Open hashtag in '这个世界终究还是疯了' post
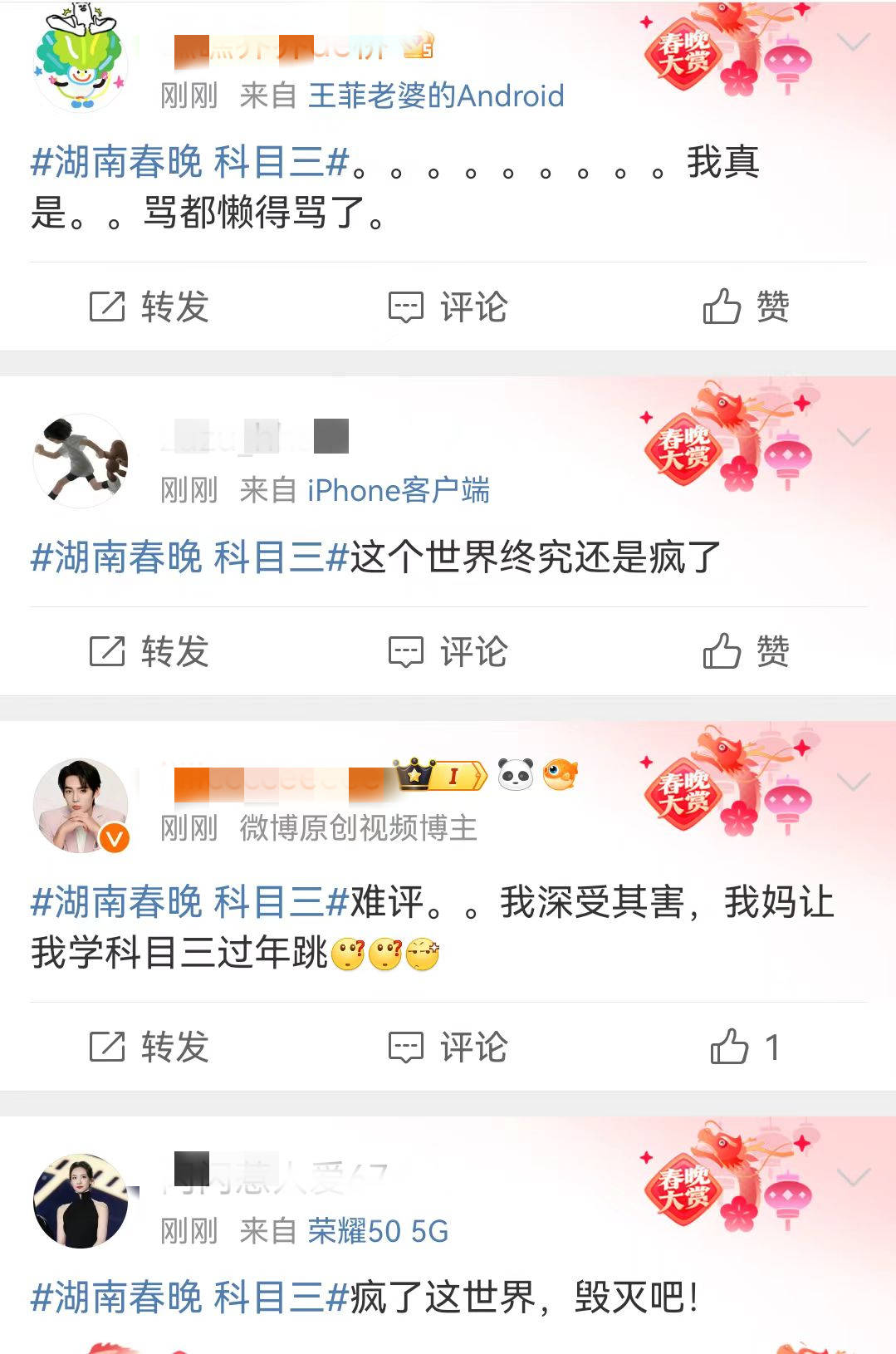This screenshot has width=896, height=1354. tap(189, 557)
